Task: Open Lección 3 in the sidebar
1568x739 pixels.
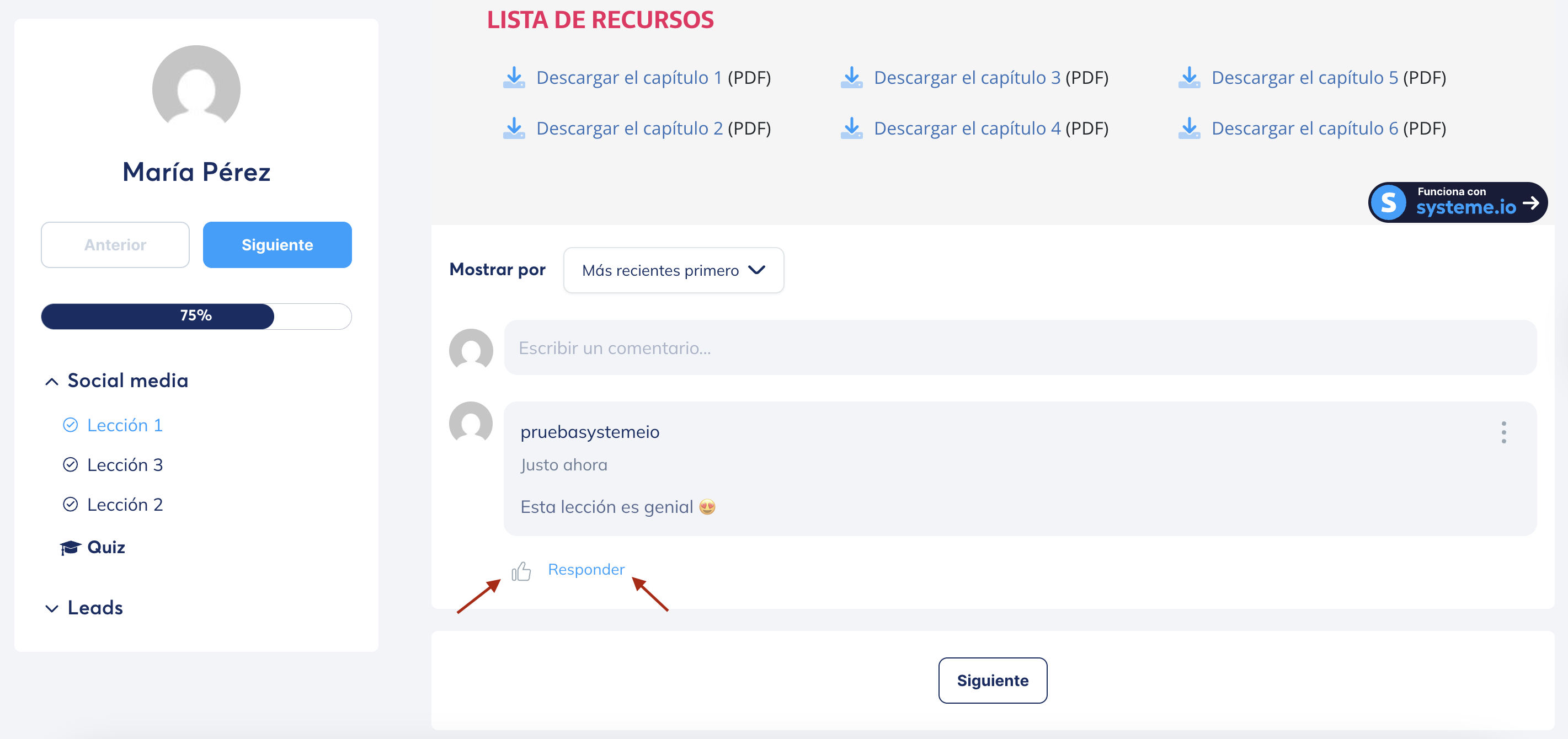Action: [x=124, y=465]
